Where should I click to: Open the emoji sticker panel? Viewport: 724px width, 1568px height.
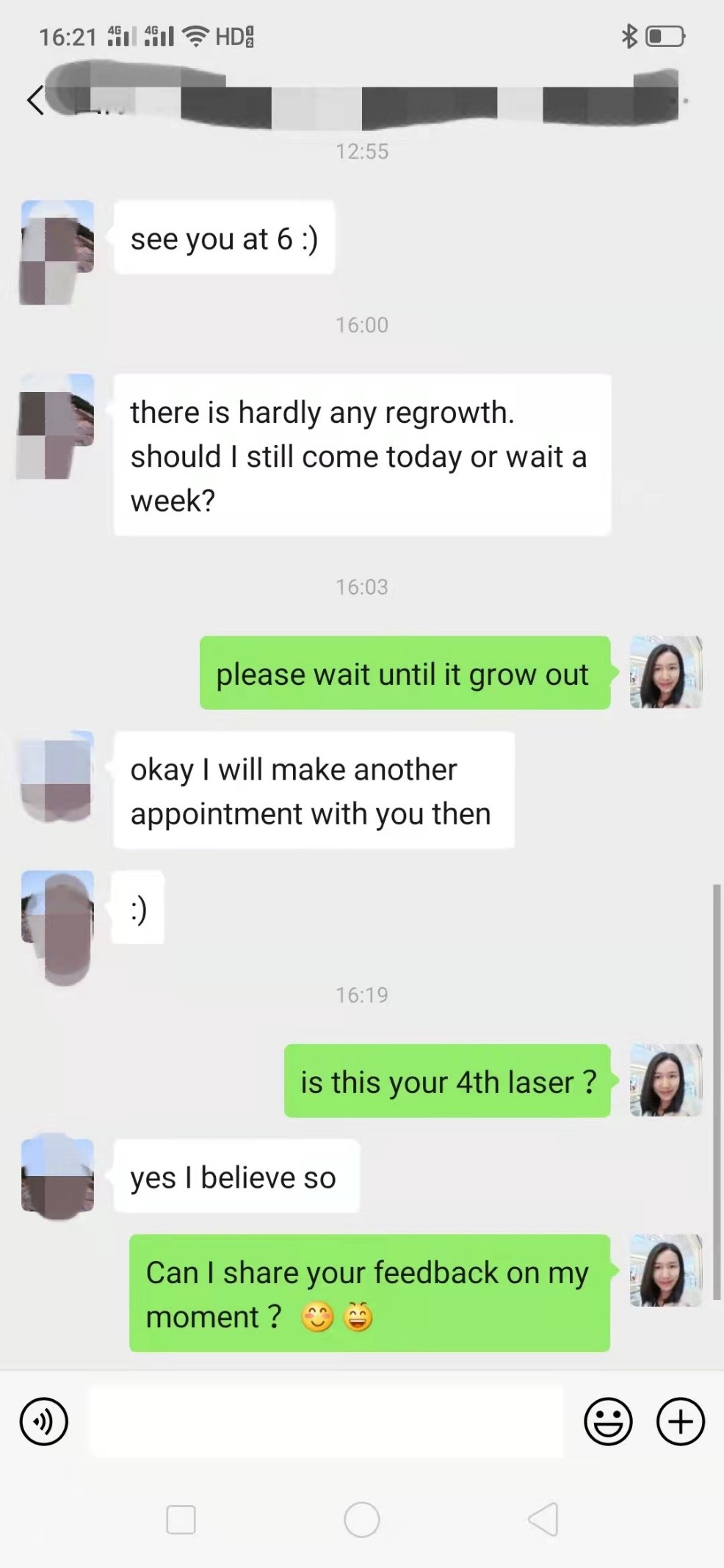click(x=608, y=1422)
